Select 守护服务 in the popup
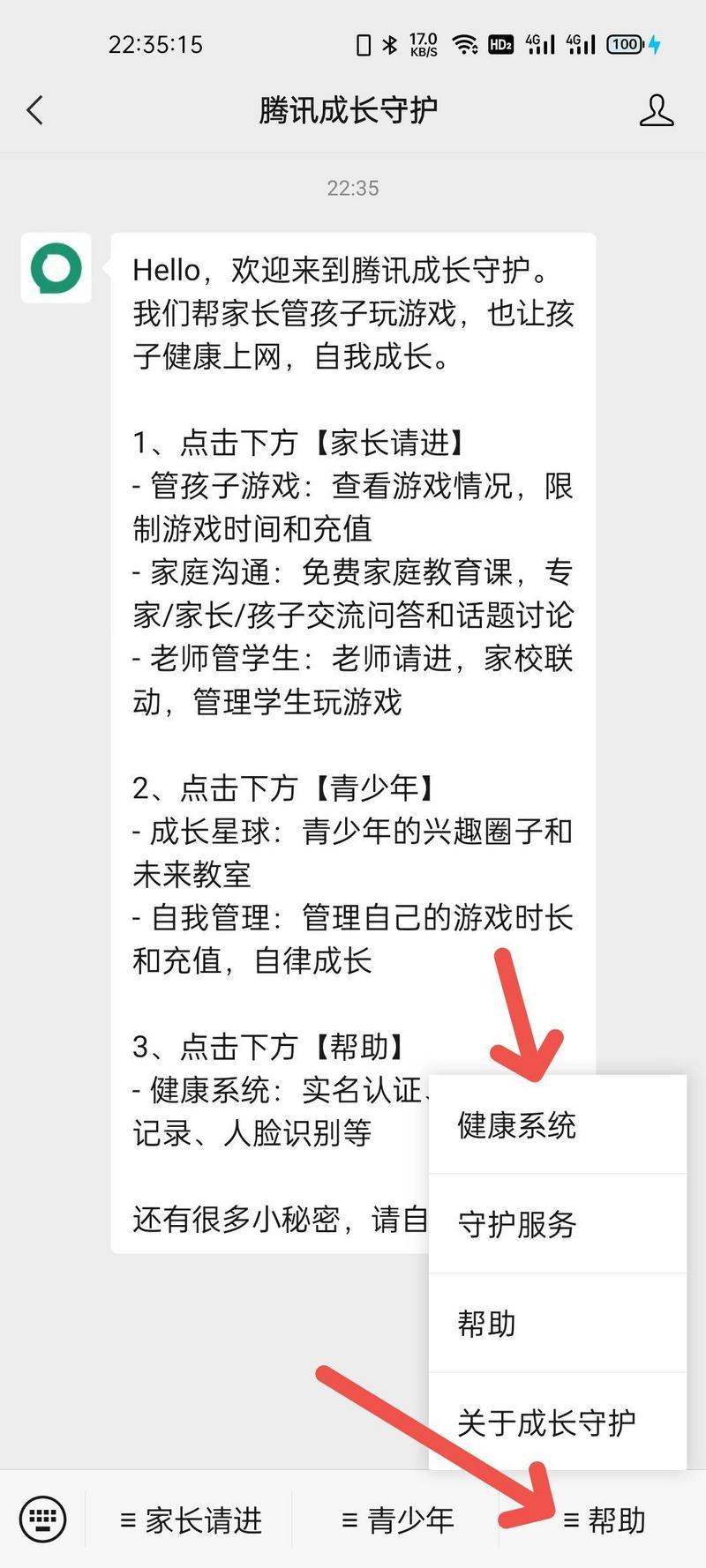 point(558,1223)
